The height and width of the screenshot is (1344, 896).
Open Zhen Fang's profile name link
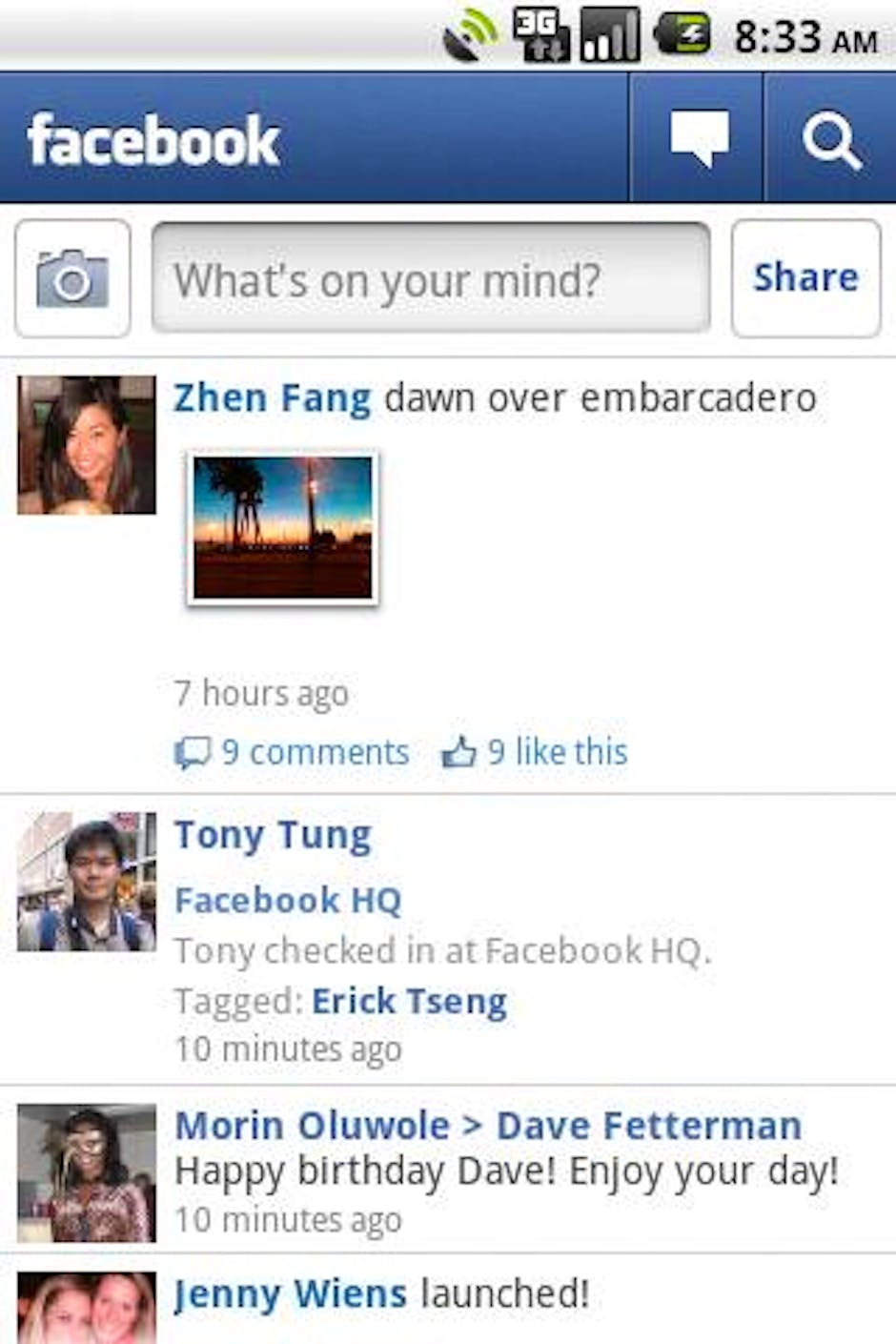point(273,398)
